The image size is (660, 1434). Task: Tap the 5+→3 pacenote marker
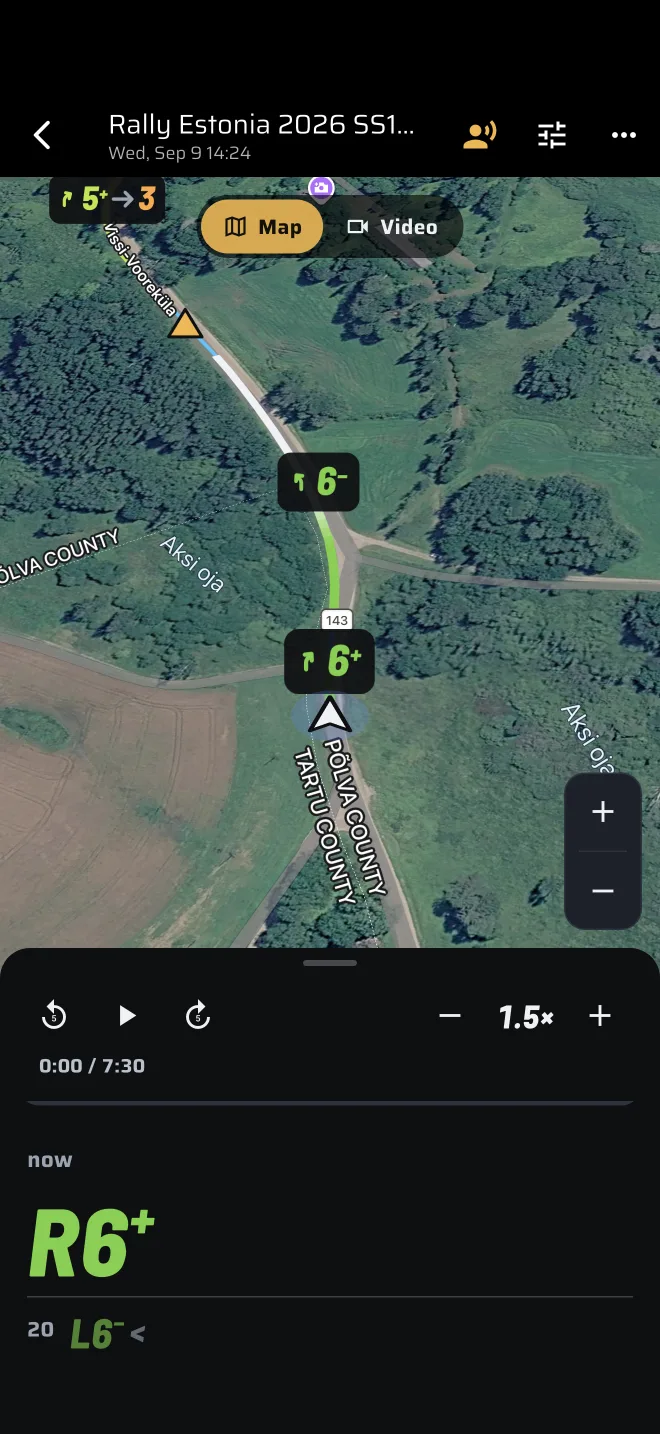pos(107,199)
